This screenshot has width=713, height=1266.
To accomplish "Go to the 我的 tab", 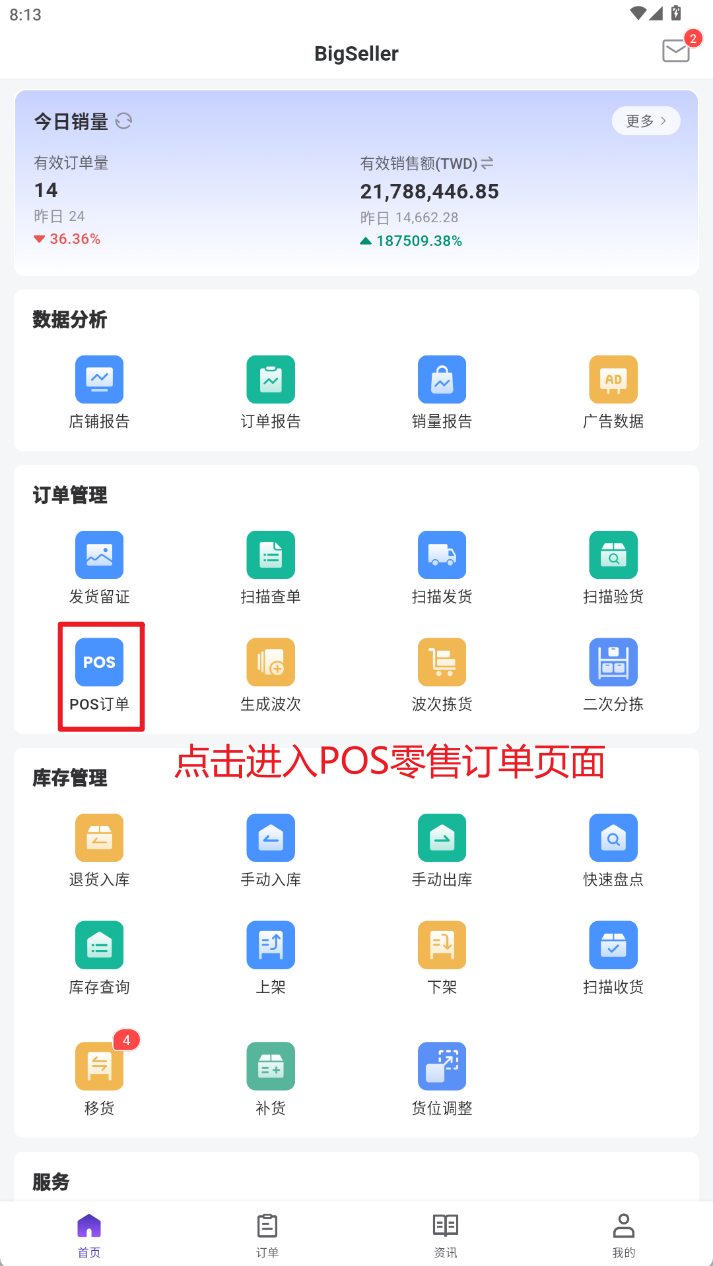I will (623, 1235).
